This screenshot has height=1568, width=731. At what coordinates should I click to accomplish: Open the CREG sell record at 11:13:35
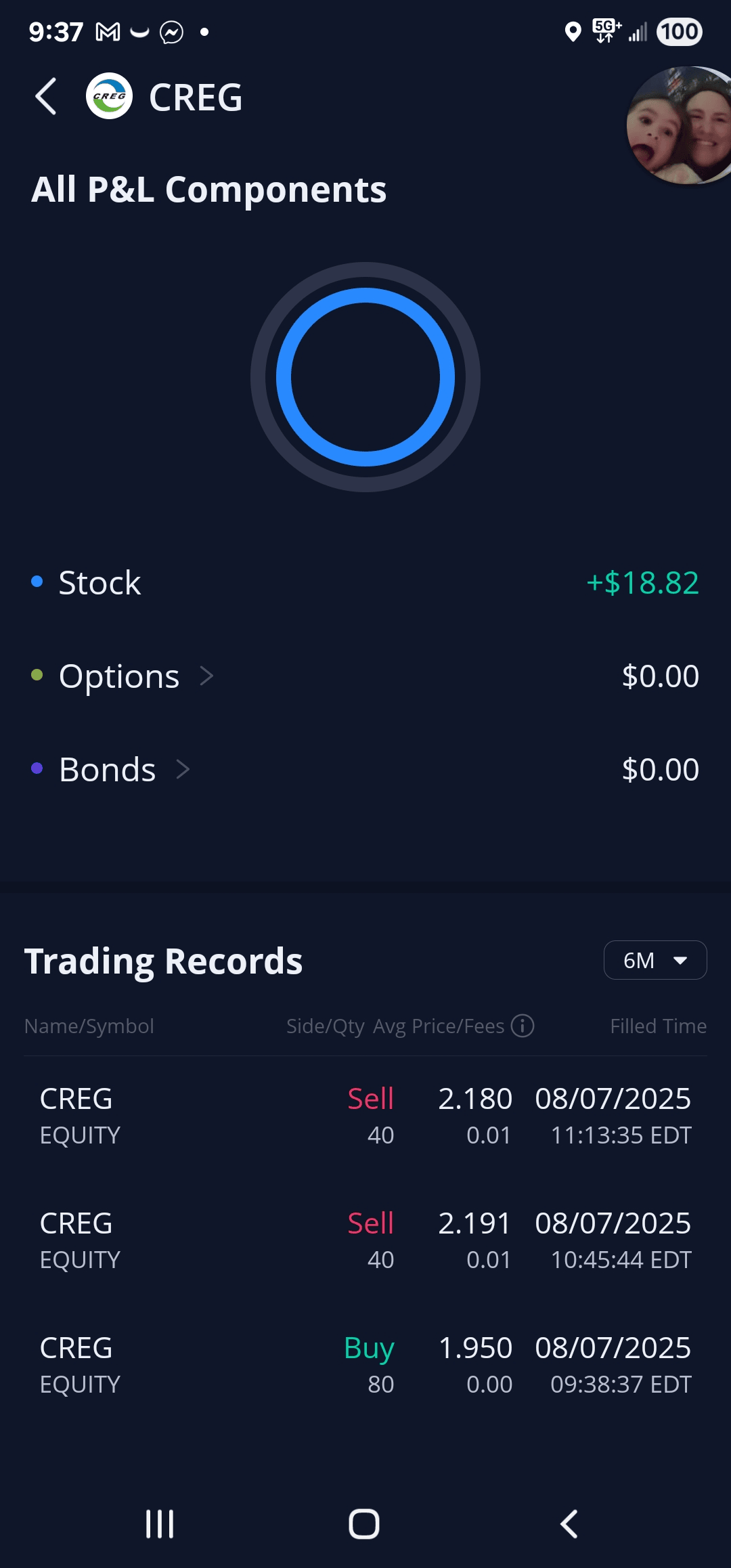pos(365,1116)
